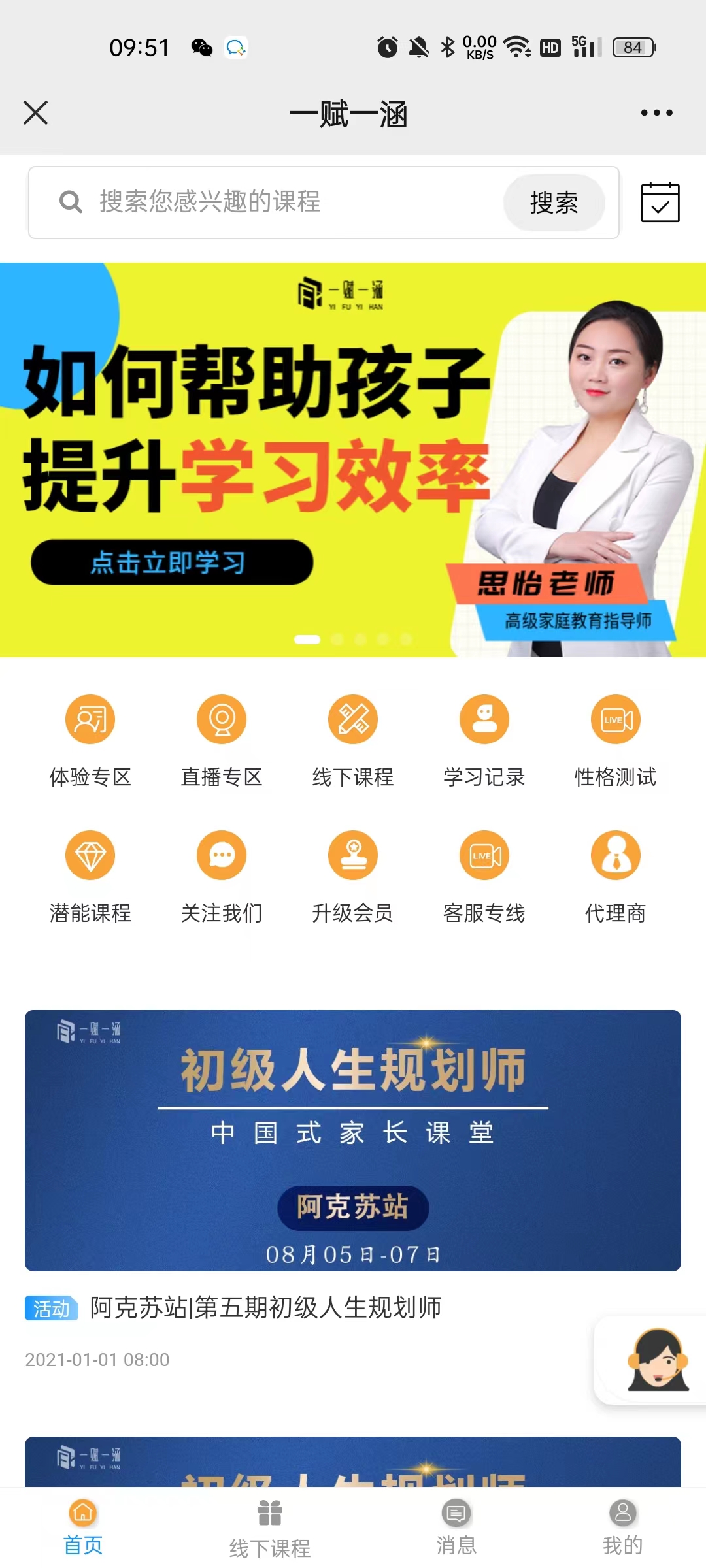Open the three-dot overflow menu
This screenshot has width=706, height=1568.
(x=656, y=112)
